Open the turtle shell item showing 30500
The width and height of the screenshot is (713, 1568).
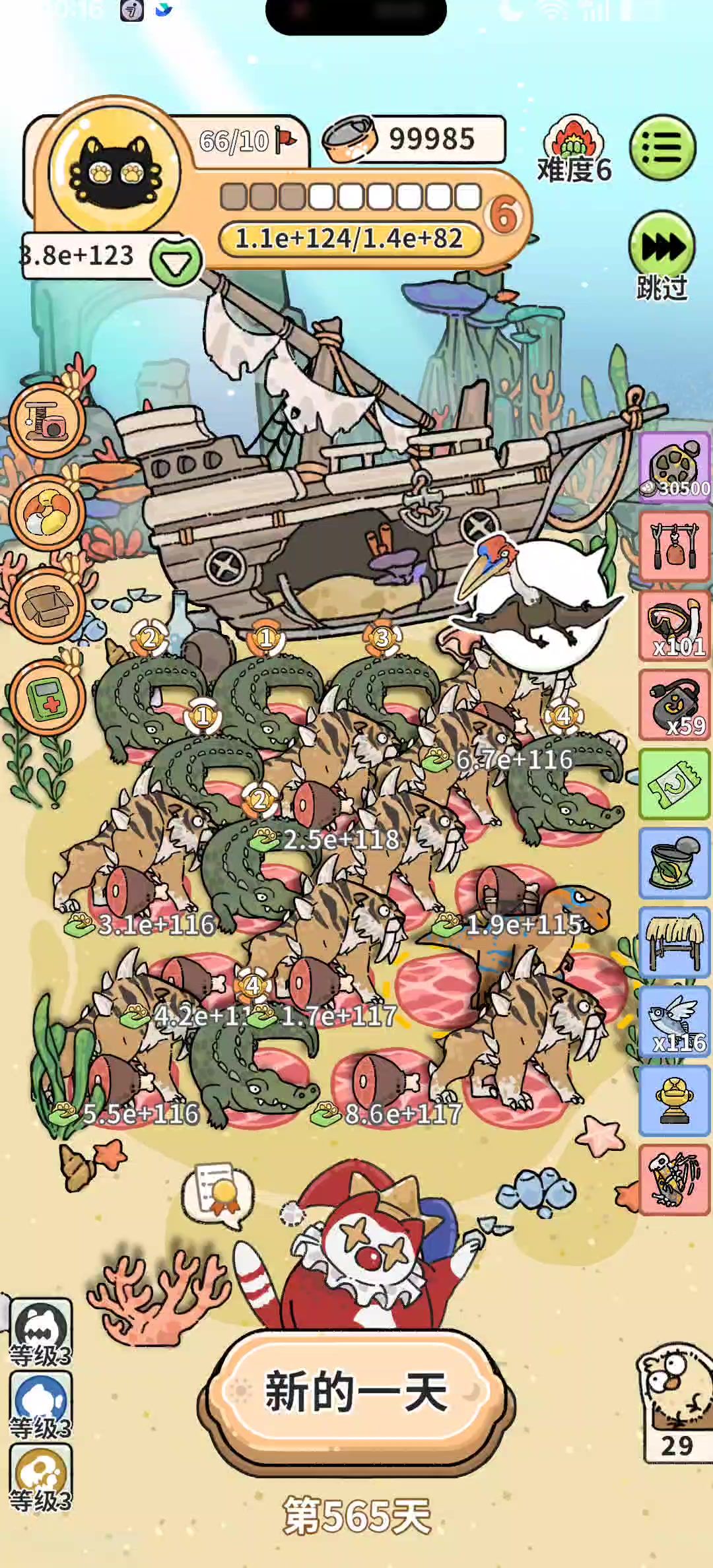[674, 469]
